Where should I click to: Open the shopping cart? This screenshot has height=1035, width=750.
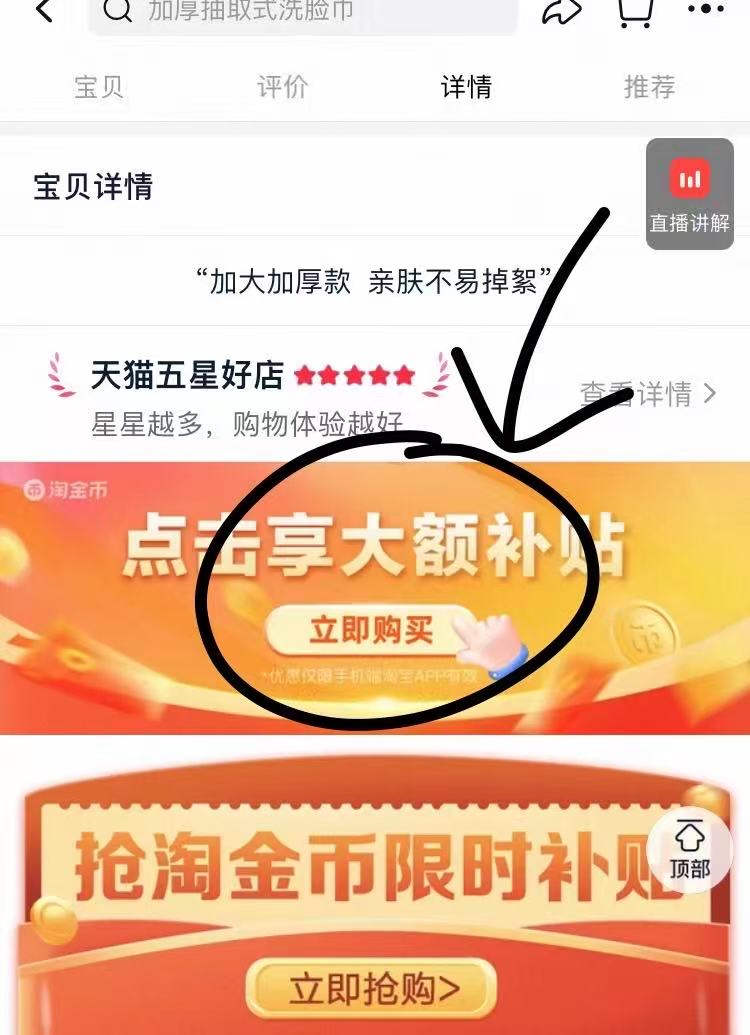[635, 11]
